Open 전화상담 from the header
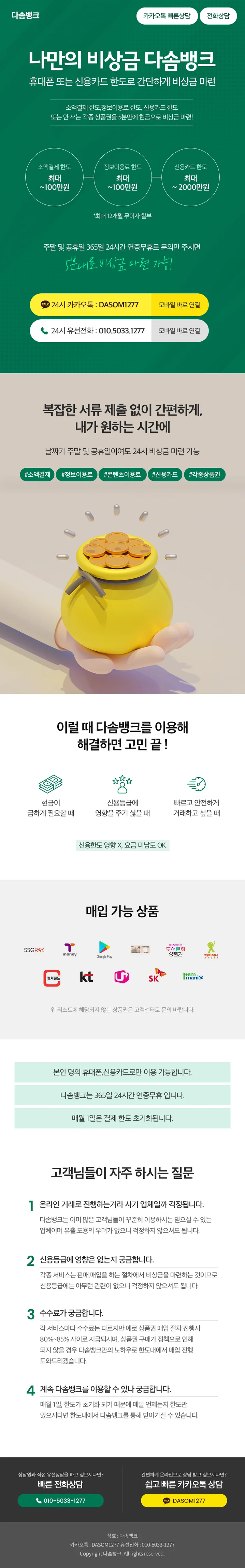 click(218, 16)
